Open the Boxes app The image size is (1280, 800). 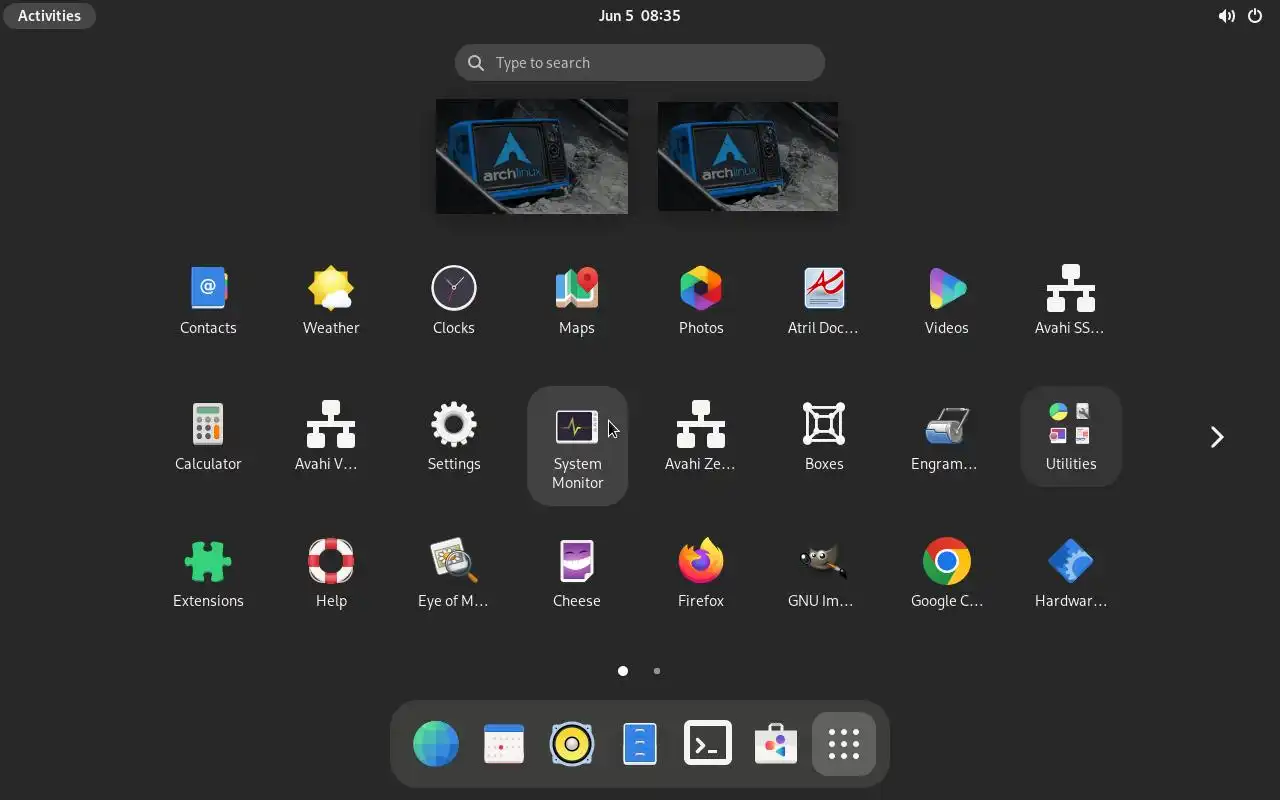tap(824, 436)
